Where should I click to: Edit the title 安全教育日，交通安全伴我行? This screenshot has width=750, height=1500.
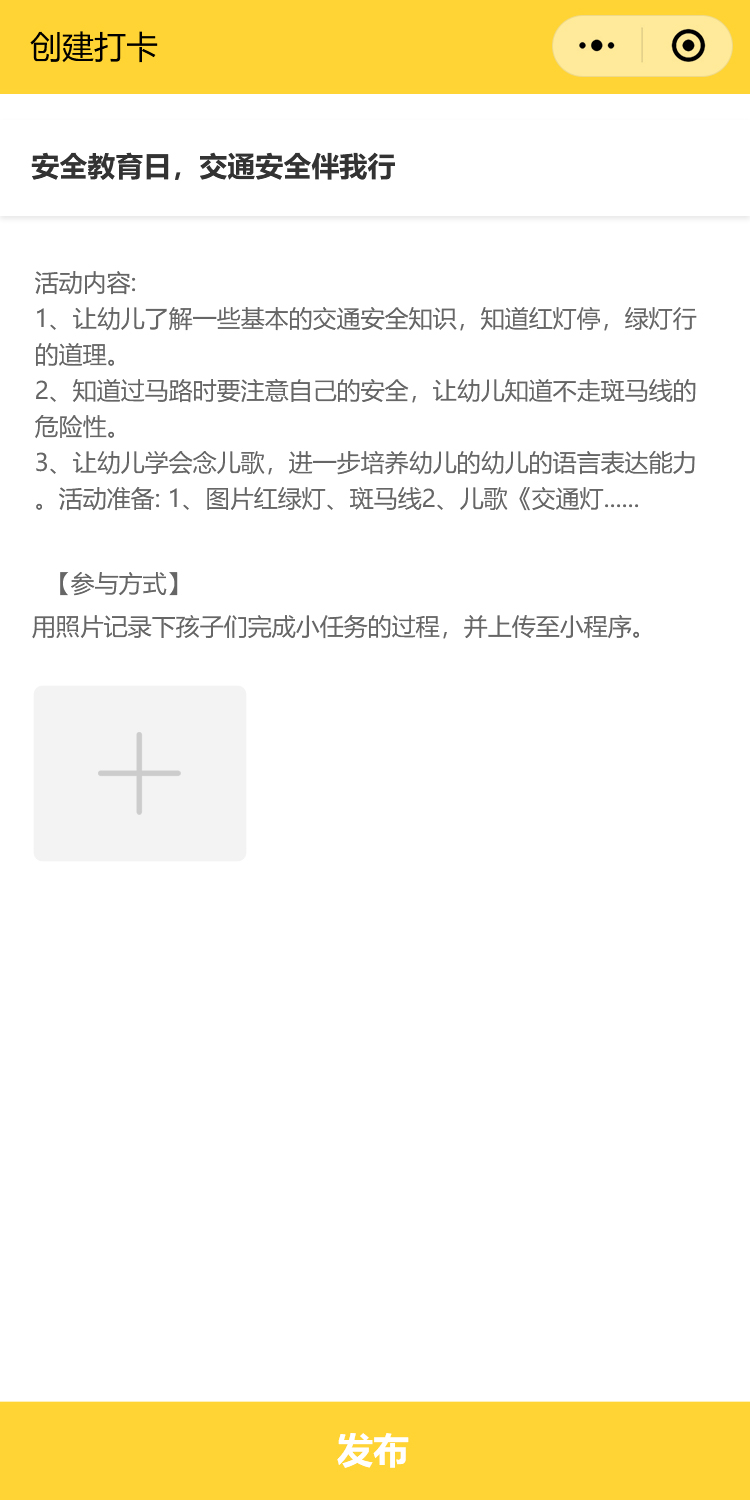[213, 167]
